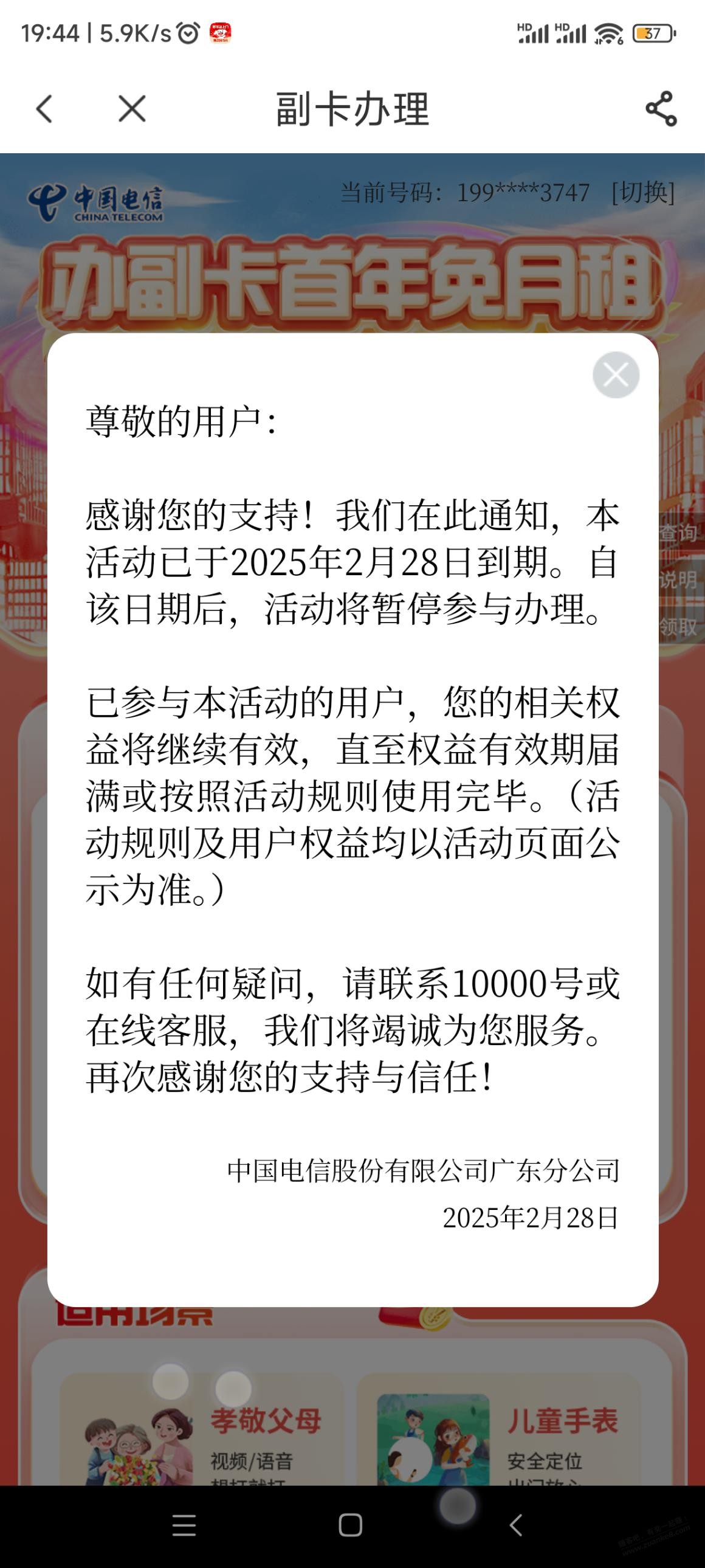
Task: Share this 副卡办理 page
Action: point(661,109)
